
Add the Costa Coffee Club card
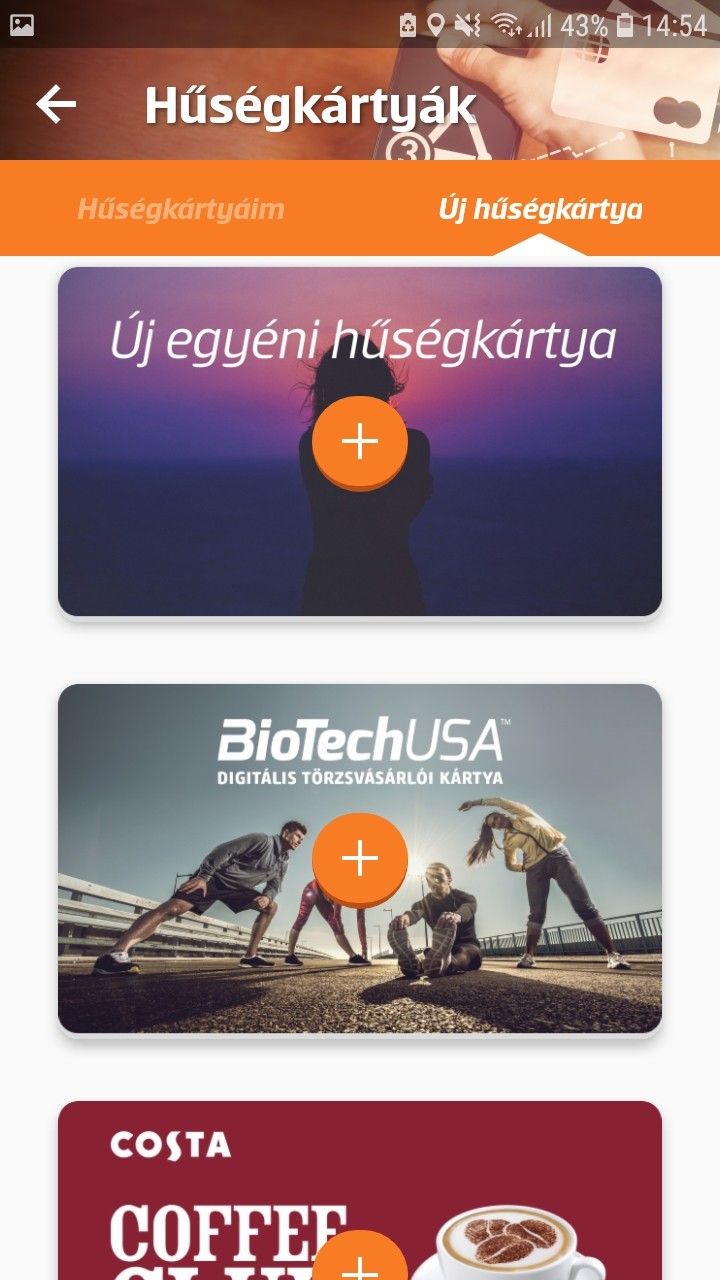coord(360,1262)
